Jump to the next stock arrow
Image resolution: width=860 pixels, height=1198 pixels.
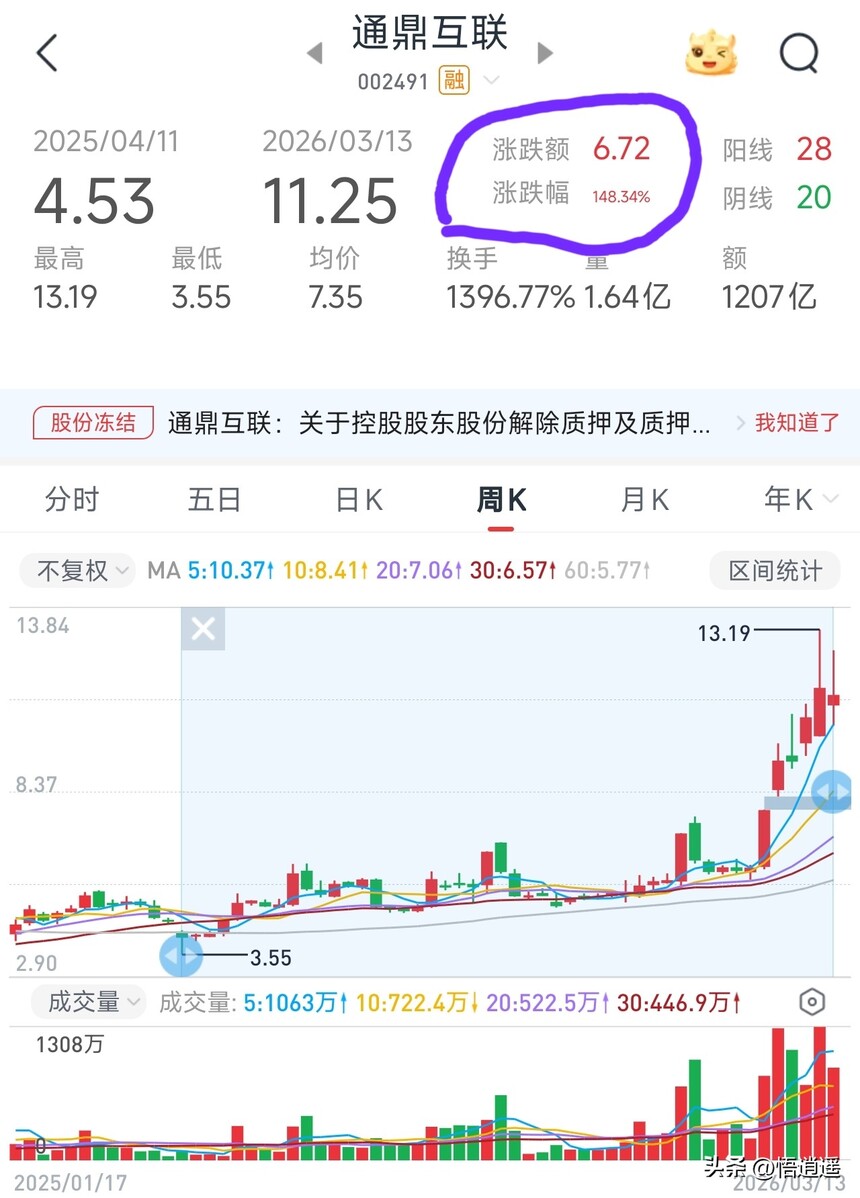pyautogui.click(x=545, y=53)
